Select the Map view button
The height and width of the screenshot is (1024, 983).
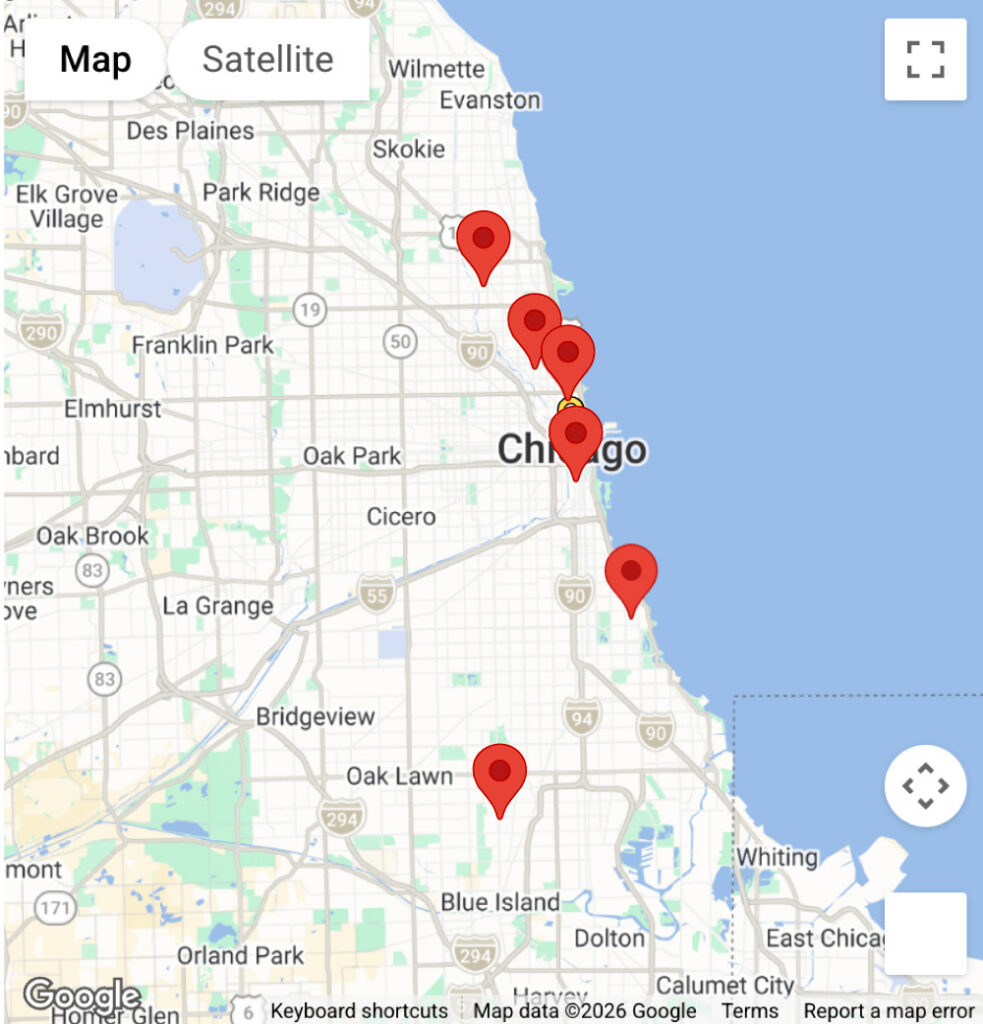click(x=95, y=59)
